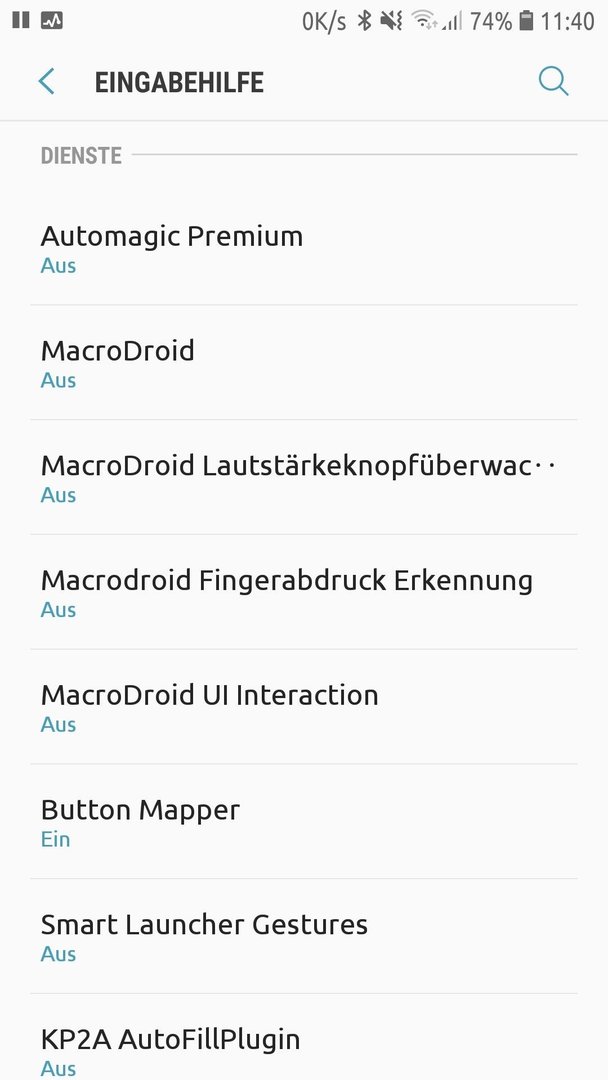This screenshot has width=608, height=1080.
Task: Open Macrodroid Fingerabdruck Erkennung
Action: (x=304, y=592)
